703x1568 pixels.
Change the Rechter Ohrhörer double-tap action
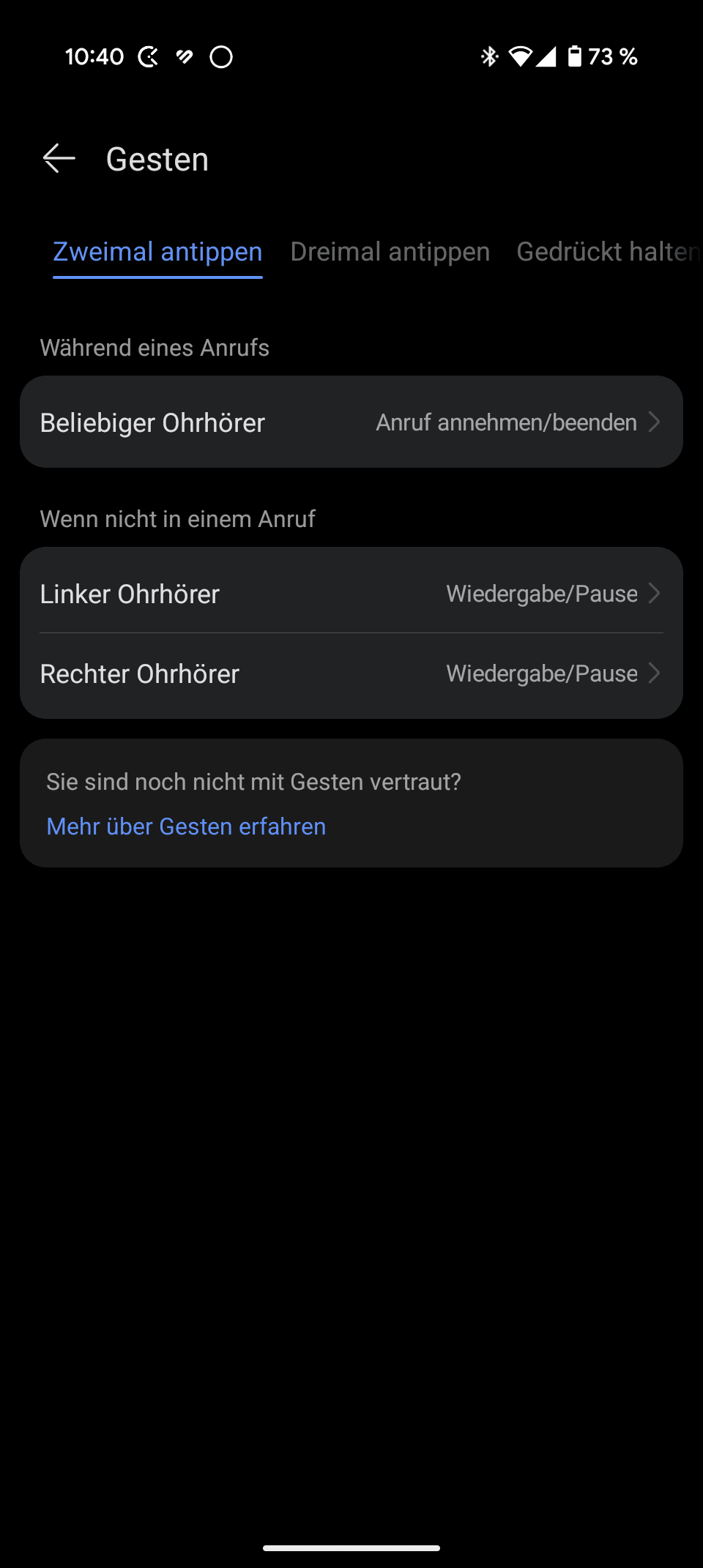(351, 673)
